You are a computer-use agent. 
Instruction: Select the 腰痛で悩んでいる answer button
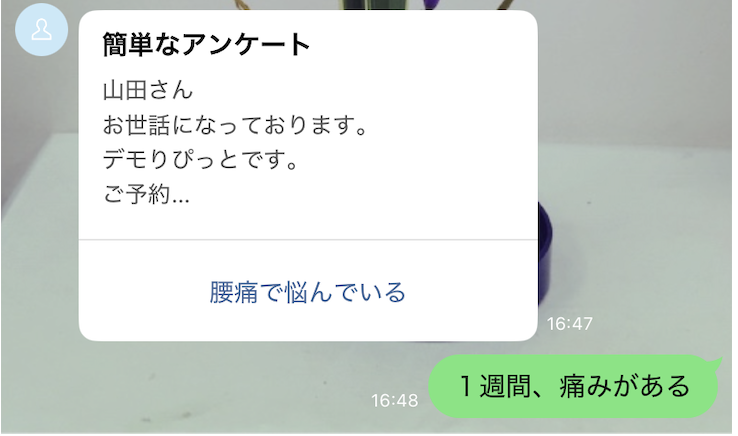[308, 292]
